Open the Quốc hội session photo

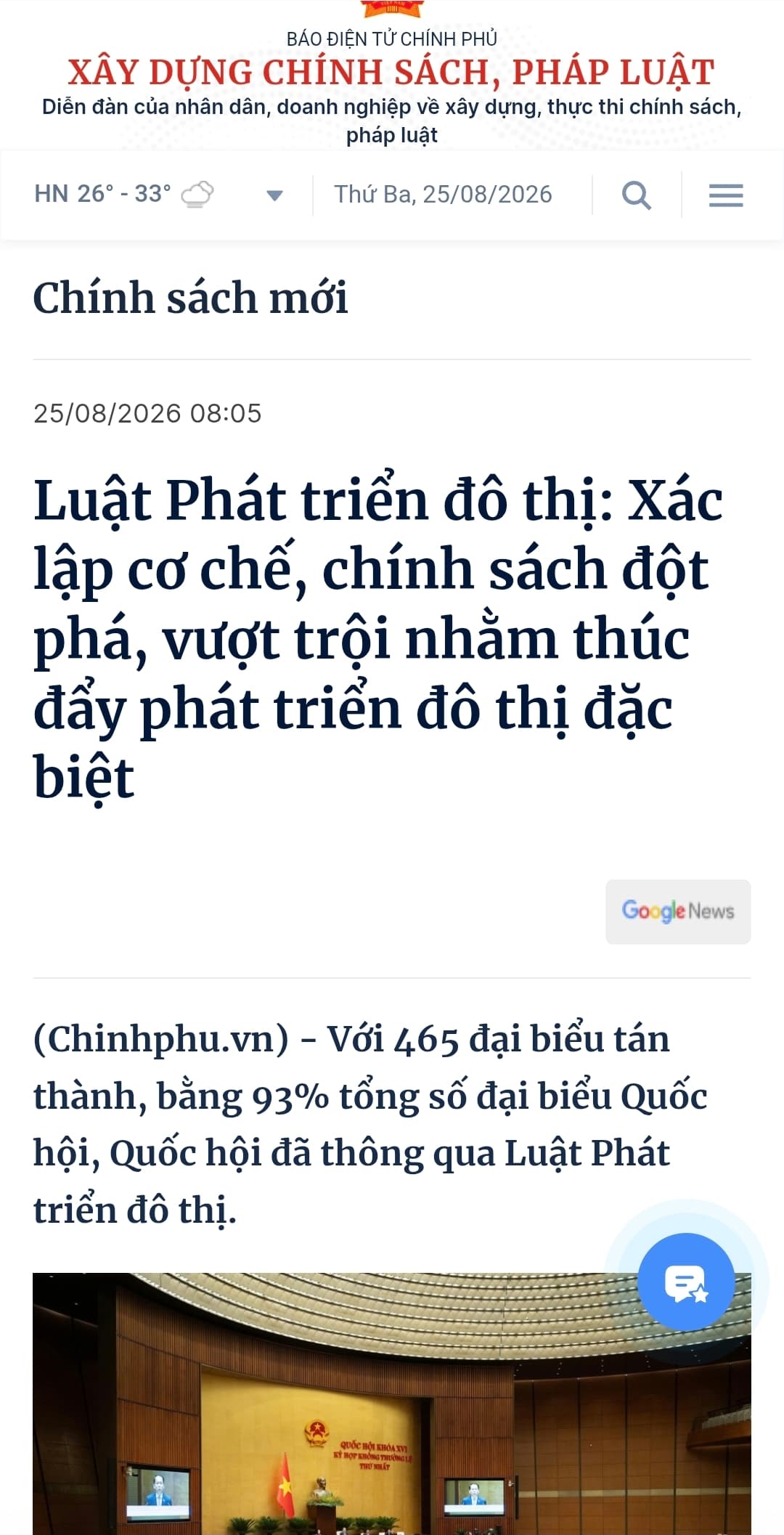[x=392, y=1404]
